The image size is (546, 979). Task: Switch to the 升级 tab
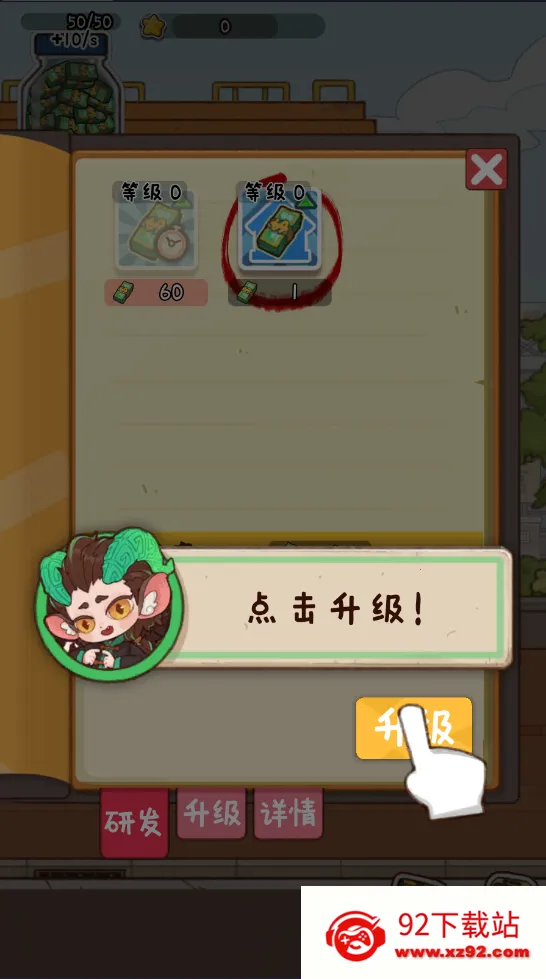[x=212, y=813]
